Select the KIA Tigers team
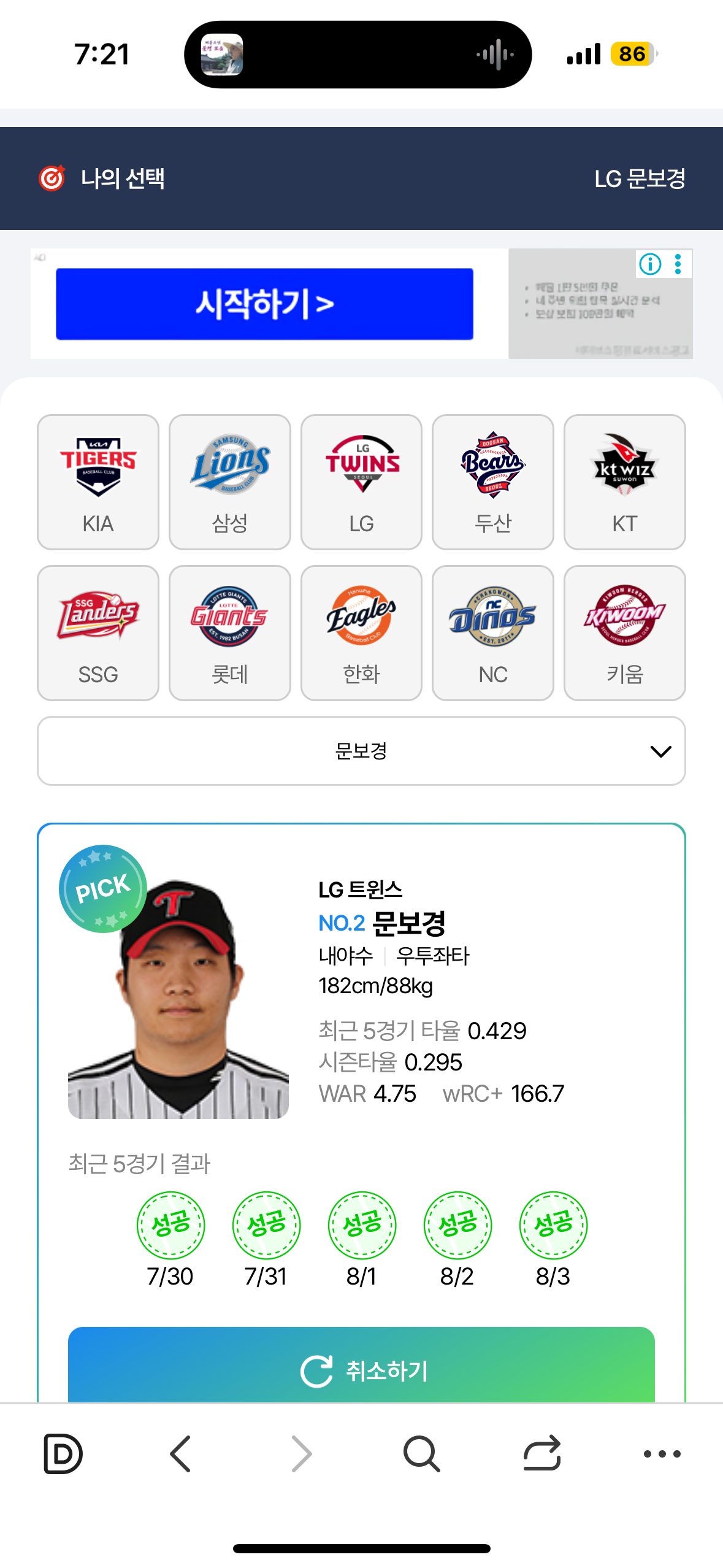Viewport: 723px width, 1568px height. coord(98,482)
